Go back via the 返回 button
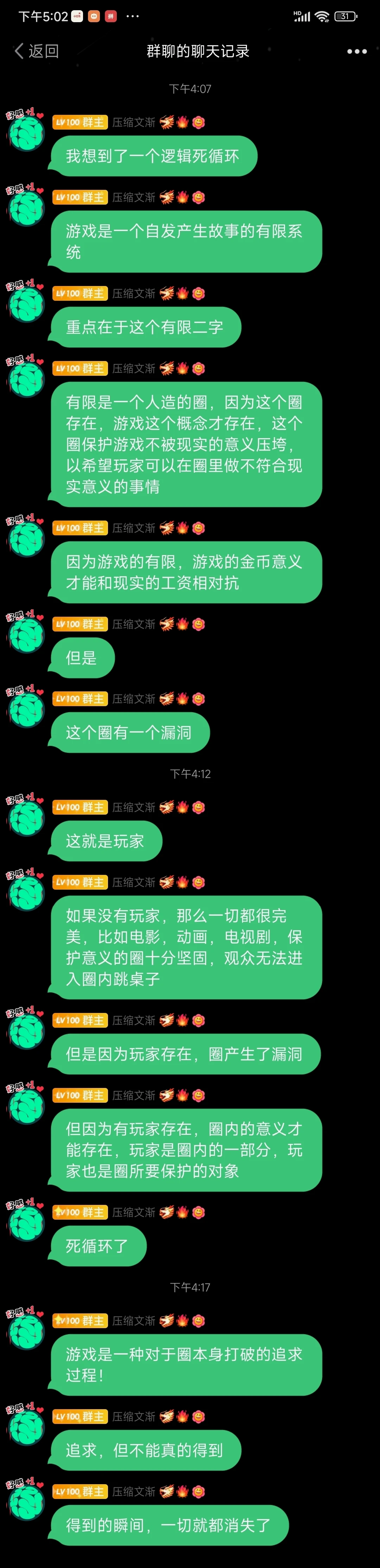Viewport: 380px width, 1568px height. pyautogui.click(x=37, y=51)
